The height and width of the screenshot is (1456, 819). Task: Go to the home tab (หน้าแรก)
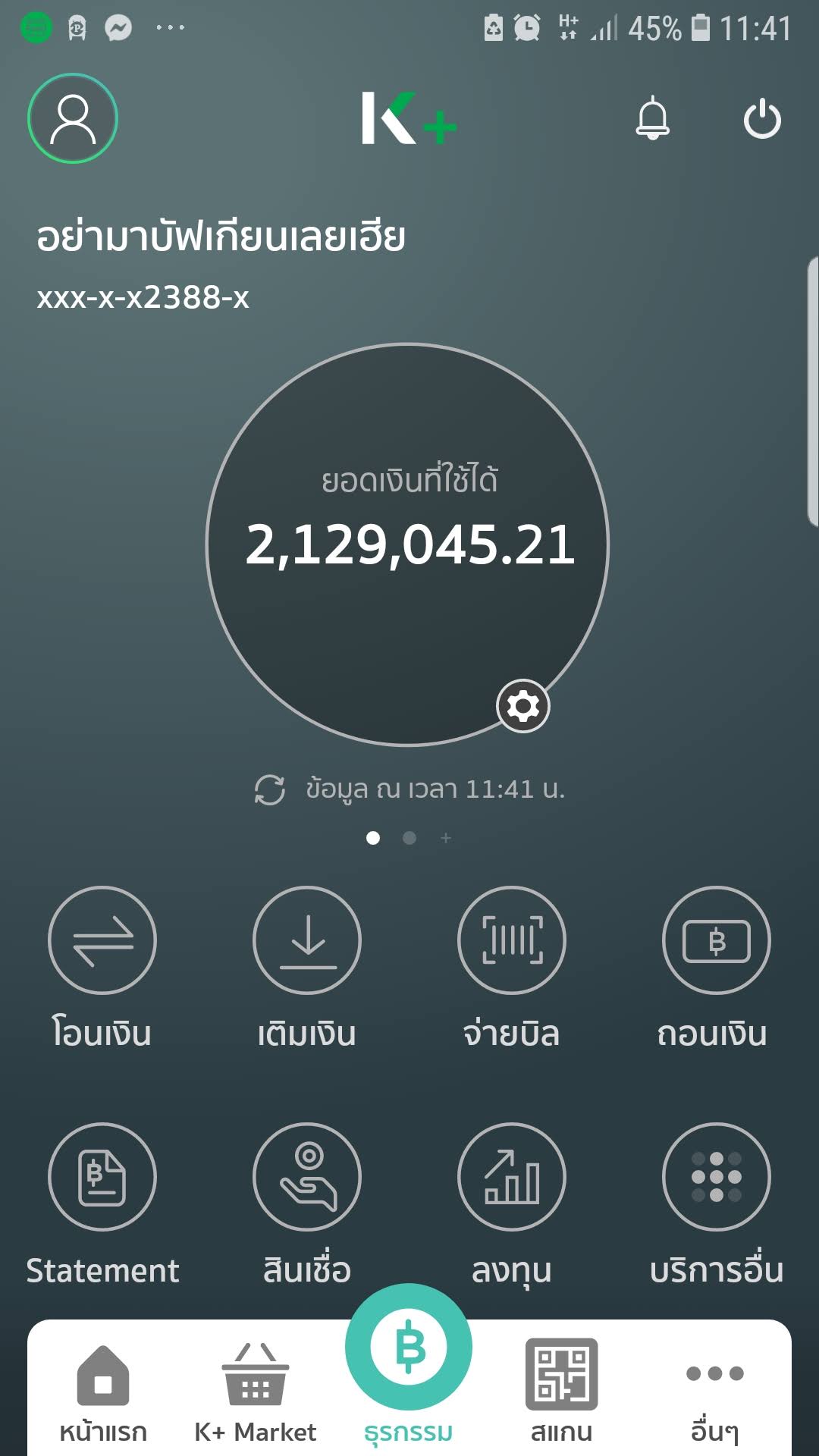[103, 1392]
